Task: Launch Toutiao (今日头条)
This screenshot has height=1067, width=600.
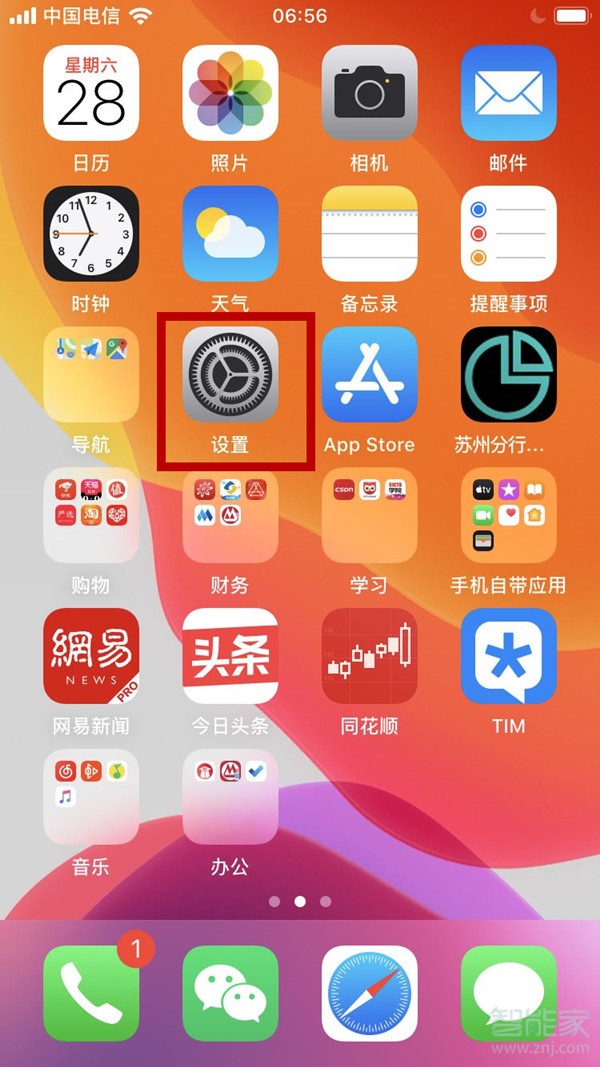Action: point(230,655)
